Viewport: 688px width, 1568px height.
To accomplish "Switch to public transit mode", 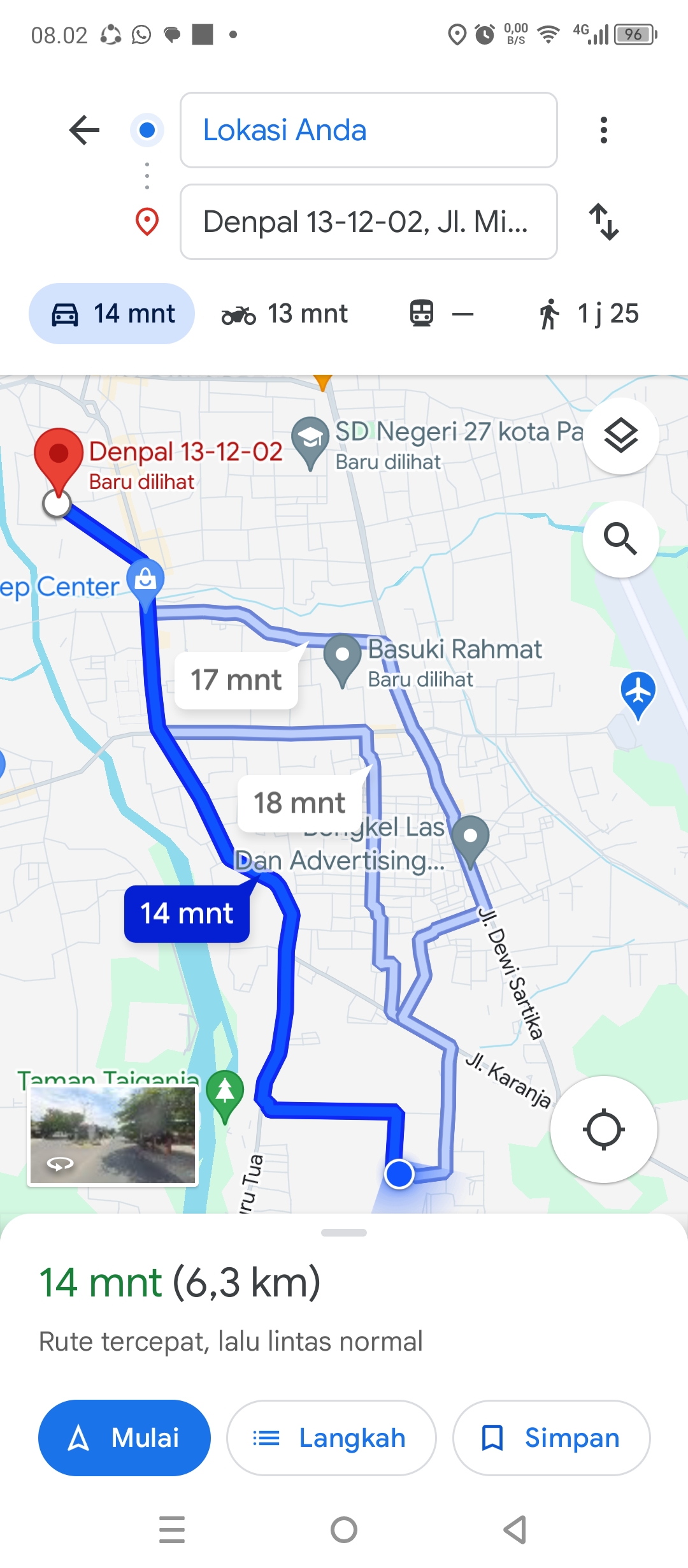I will click(x=441, y=314).
